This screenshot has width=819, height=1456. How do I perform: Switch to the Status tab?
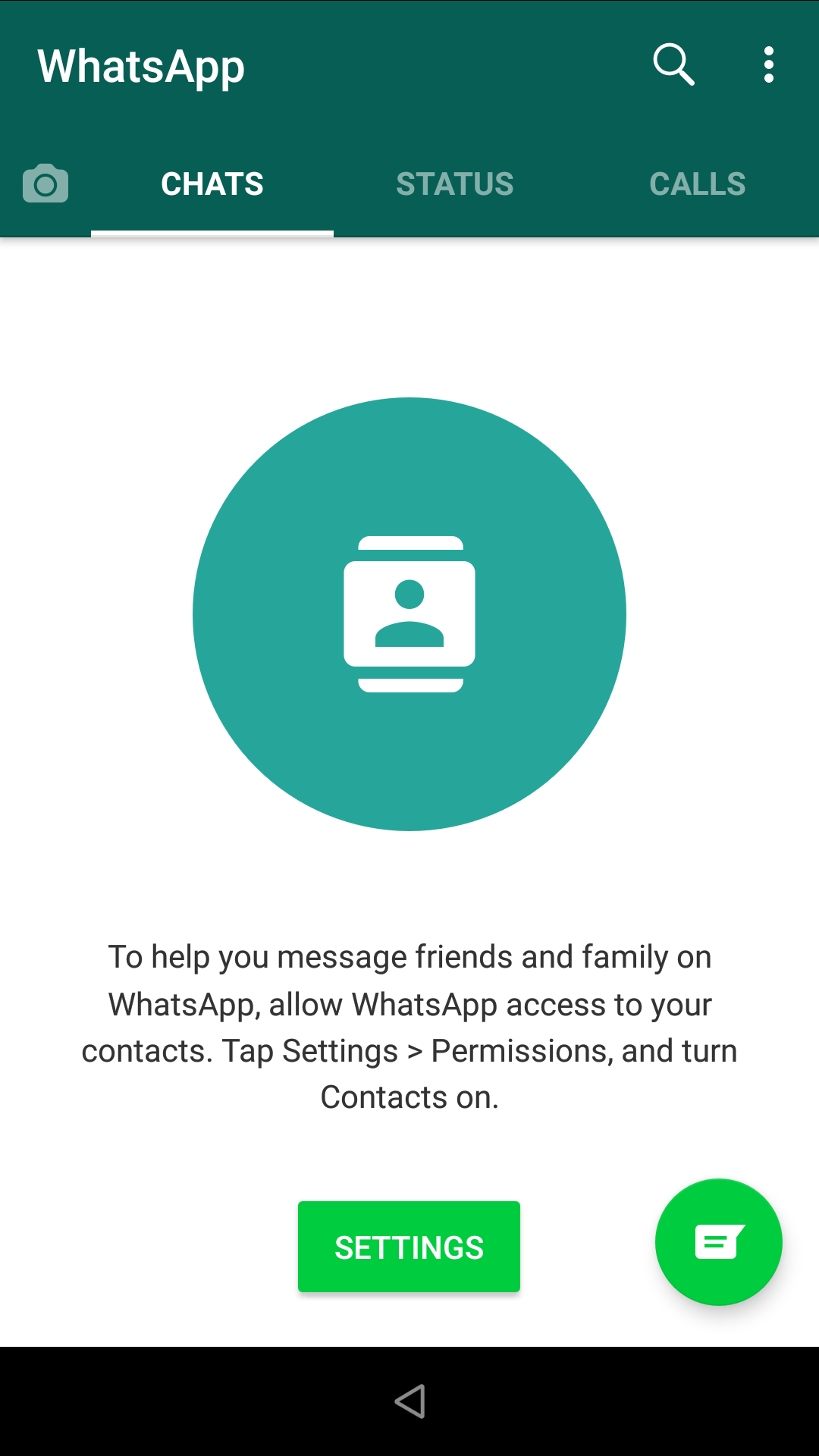[x=455, y=184]
